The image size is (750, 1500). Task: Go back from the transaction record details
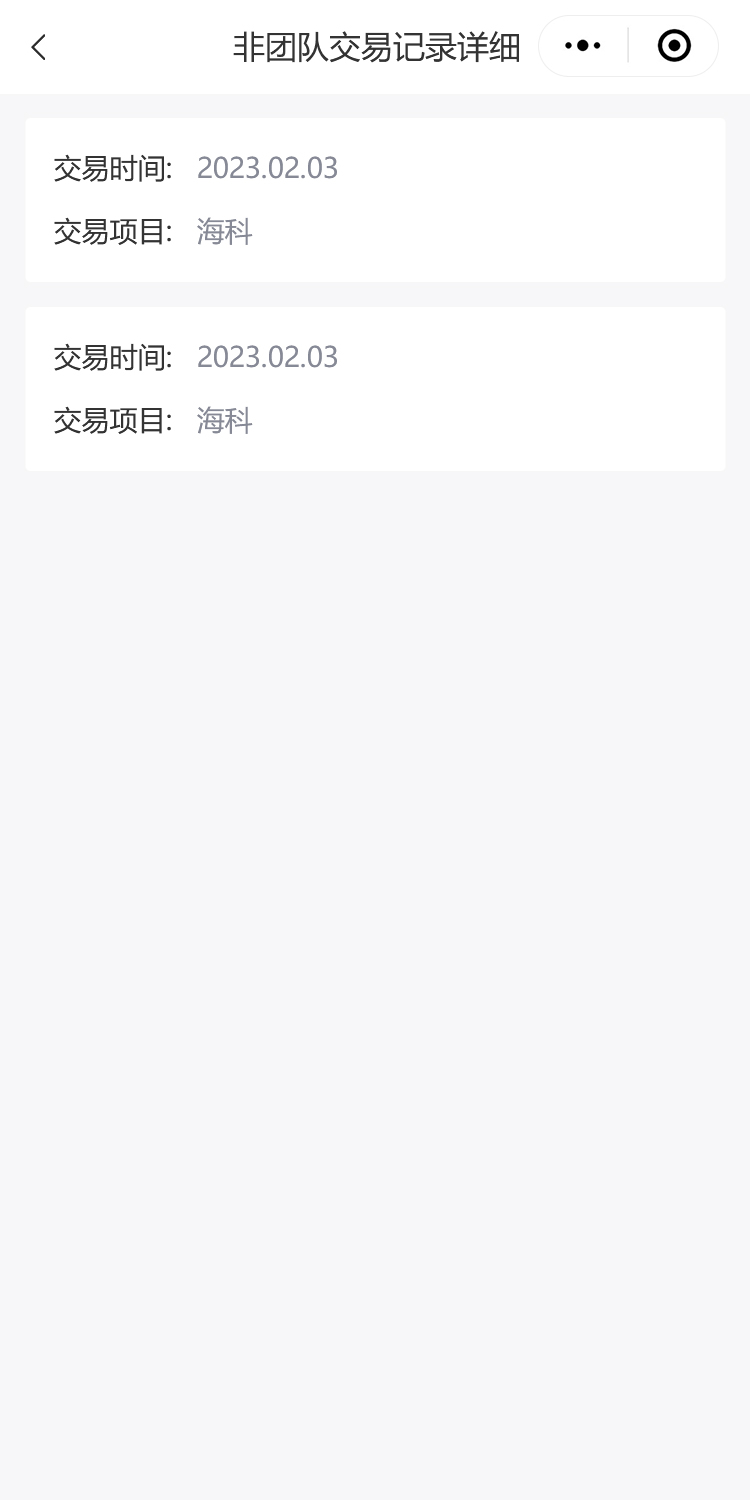39,47
